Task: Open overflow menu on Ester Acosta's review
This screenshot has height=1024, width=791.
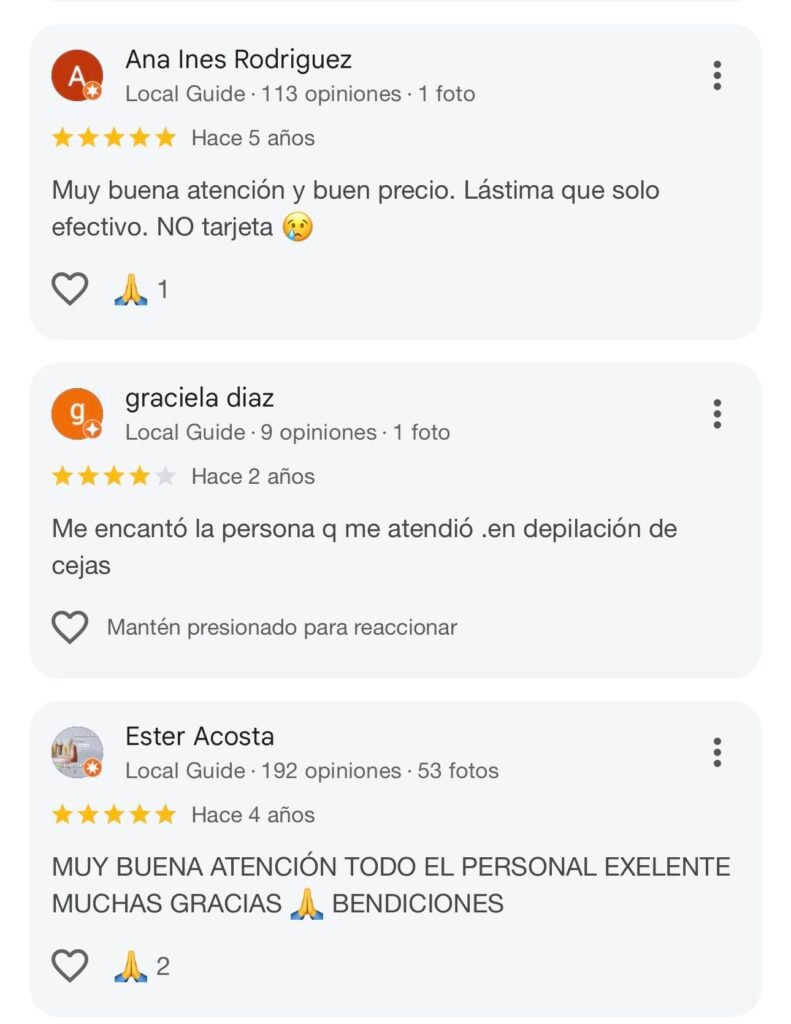Action: 717,752
